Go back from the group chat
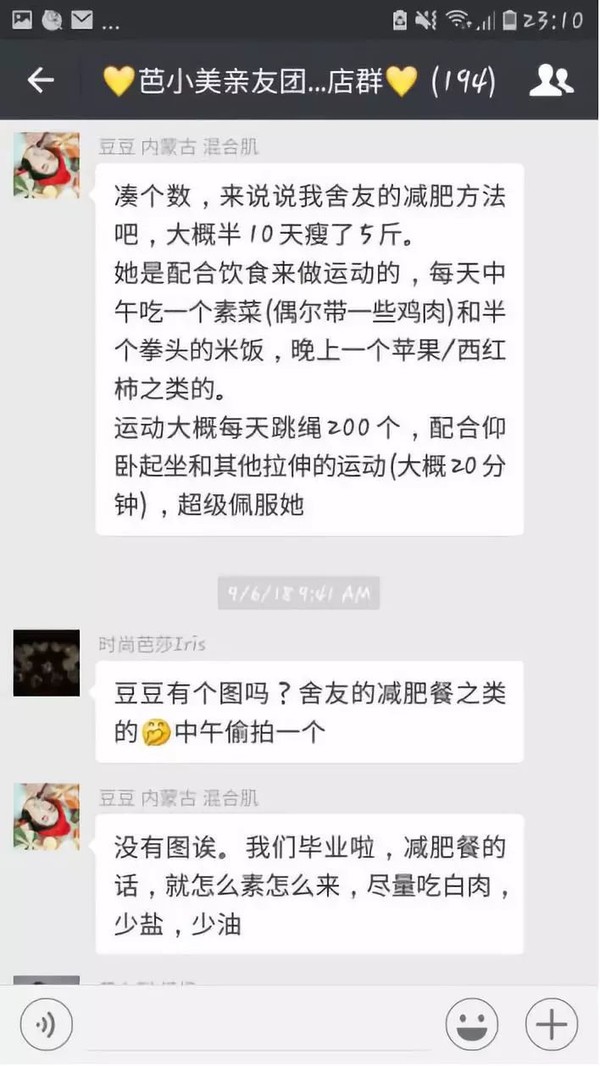The width and height of the screenshot is (600, 1066). coord(40,81)
